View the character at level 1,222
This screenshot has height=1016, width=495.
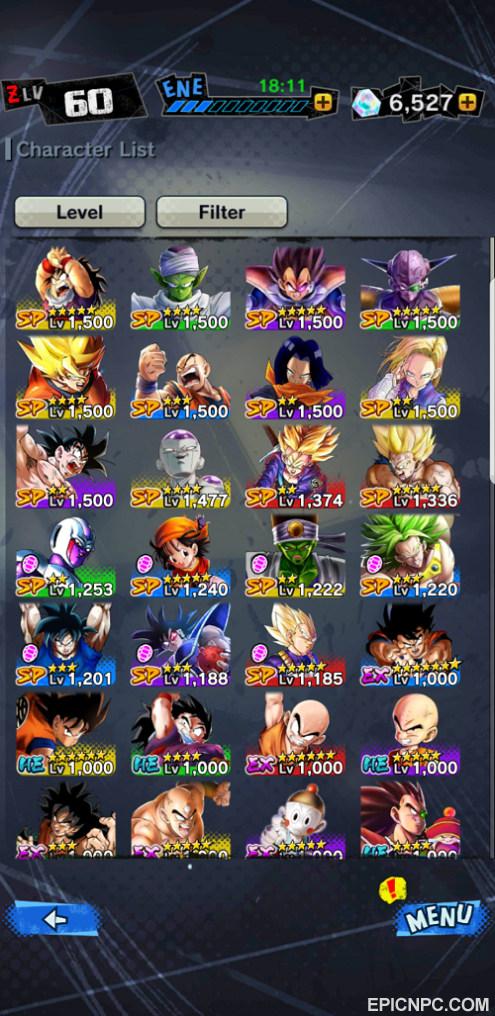(x=295, y=556)
